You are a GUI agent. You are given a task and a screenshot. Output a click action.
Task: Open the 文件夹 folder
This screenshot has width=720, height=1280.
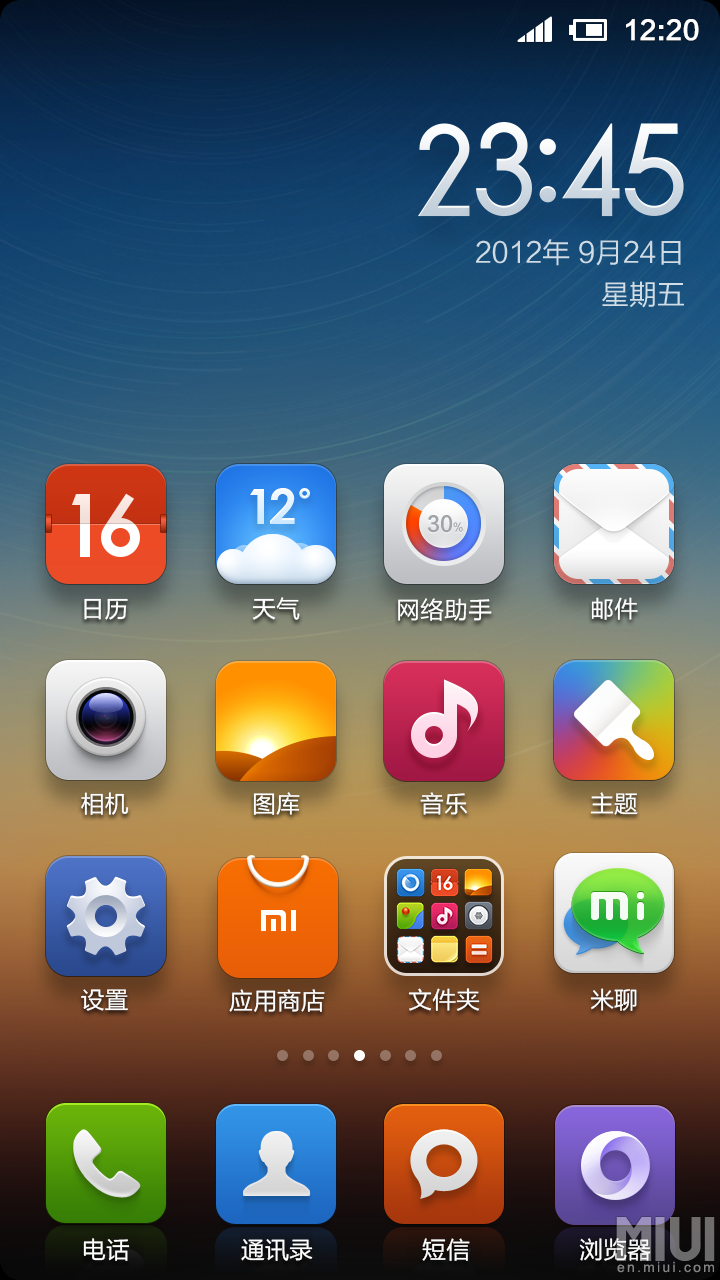(x=444, y=916)
